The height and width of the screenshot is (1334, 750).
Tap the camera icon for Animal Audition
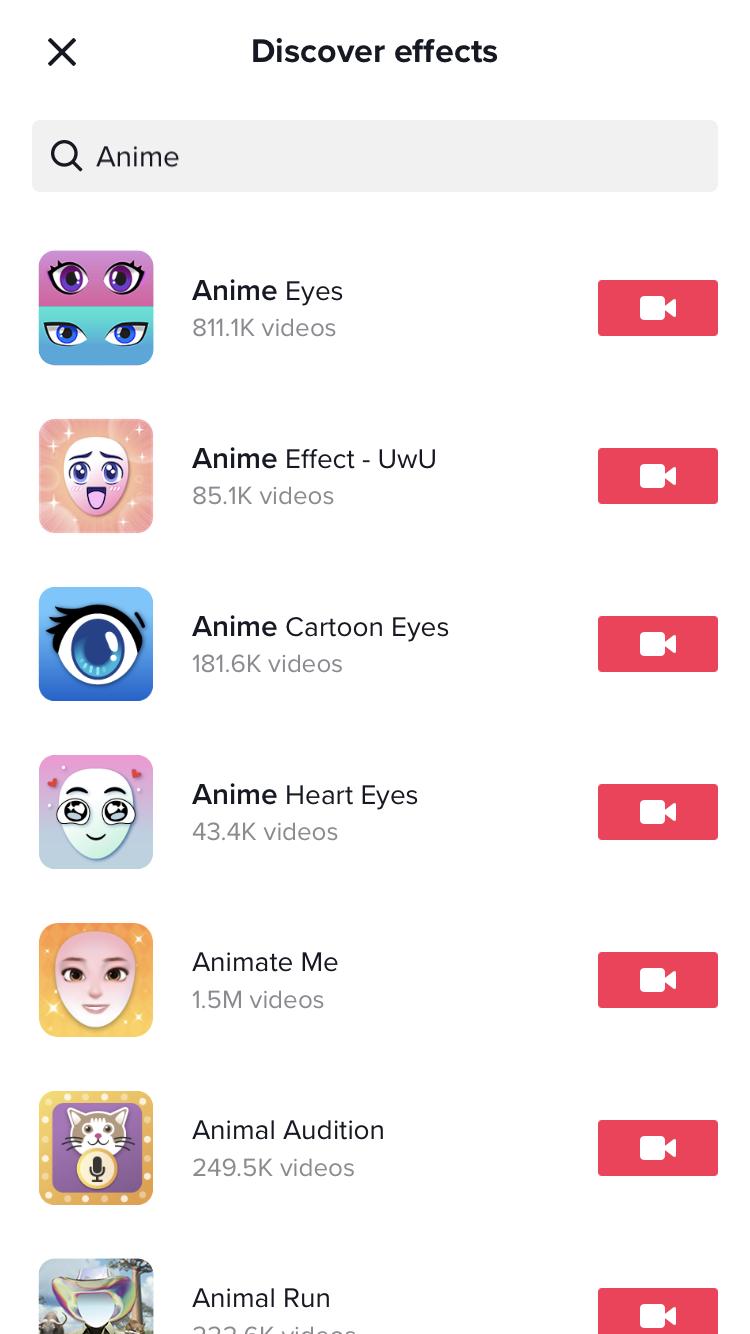[x=657, y=1148]
